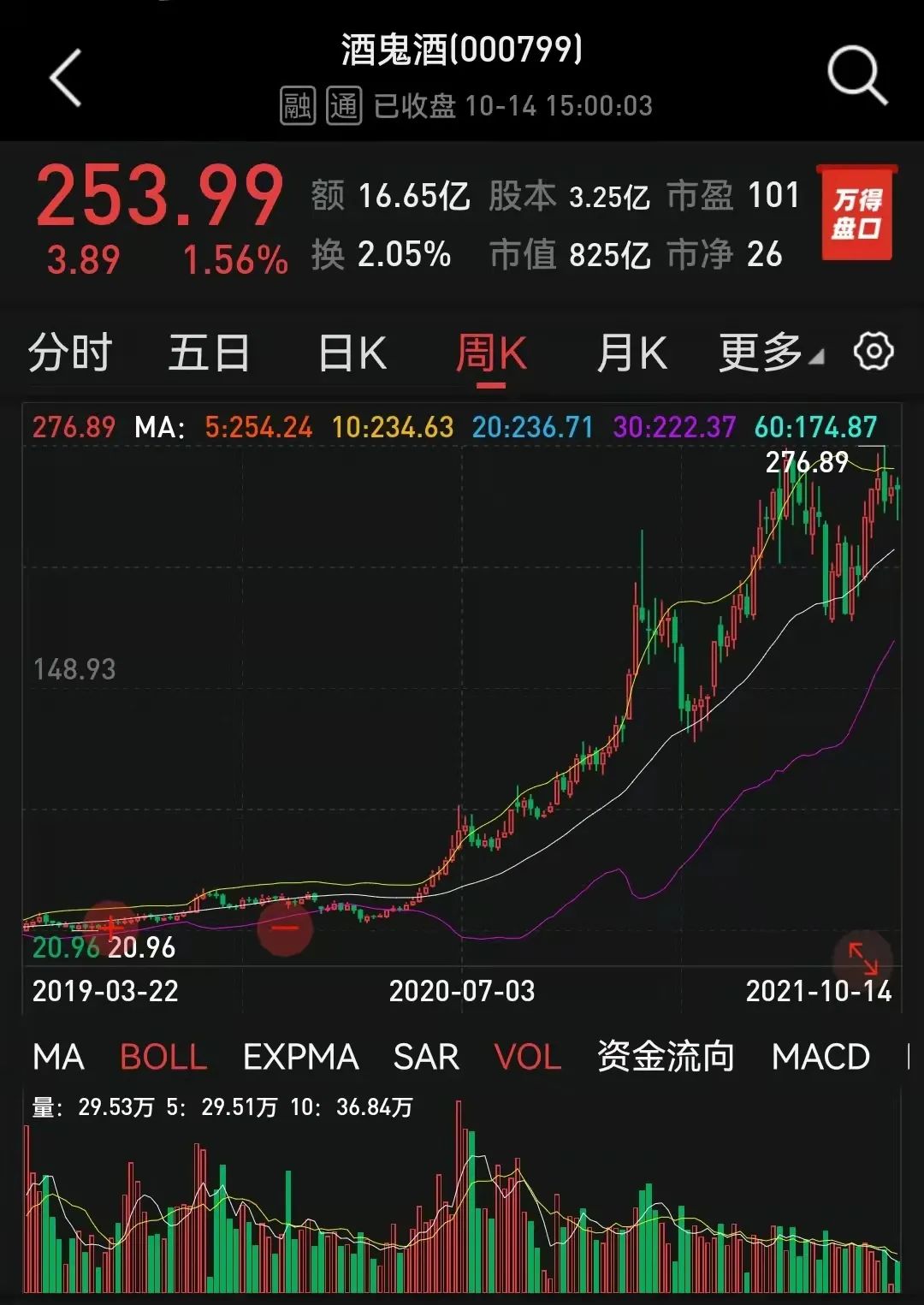Zoom out the chart with minus button
Viewport: 924px width, 1305px height.
pyautogui.click(x=285, y=928)
